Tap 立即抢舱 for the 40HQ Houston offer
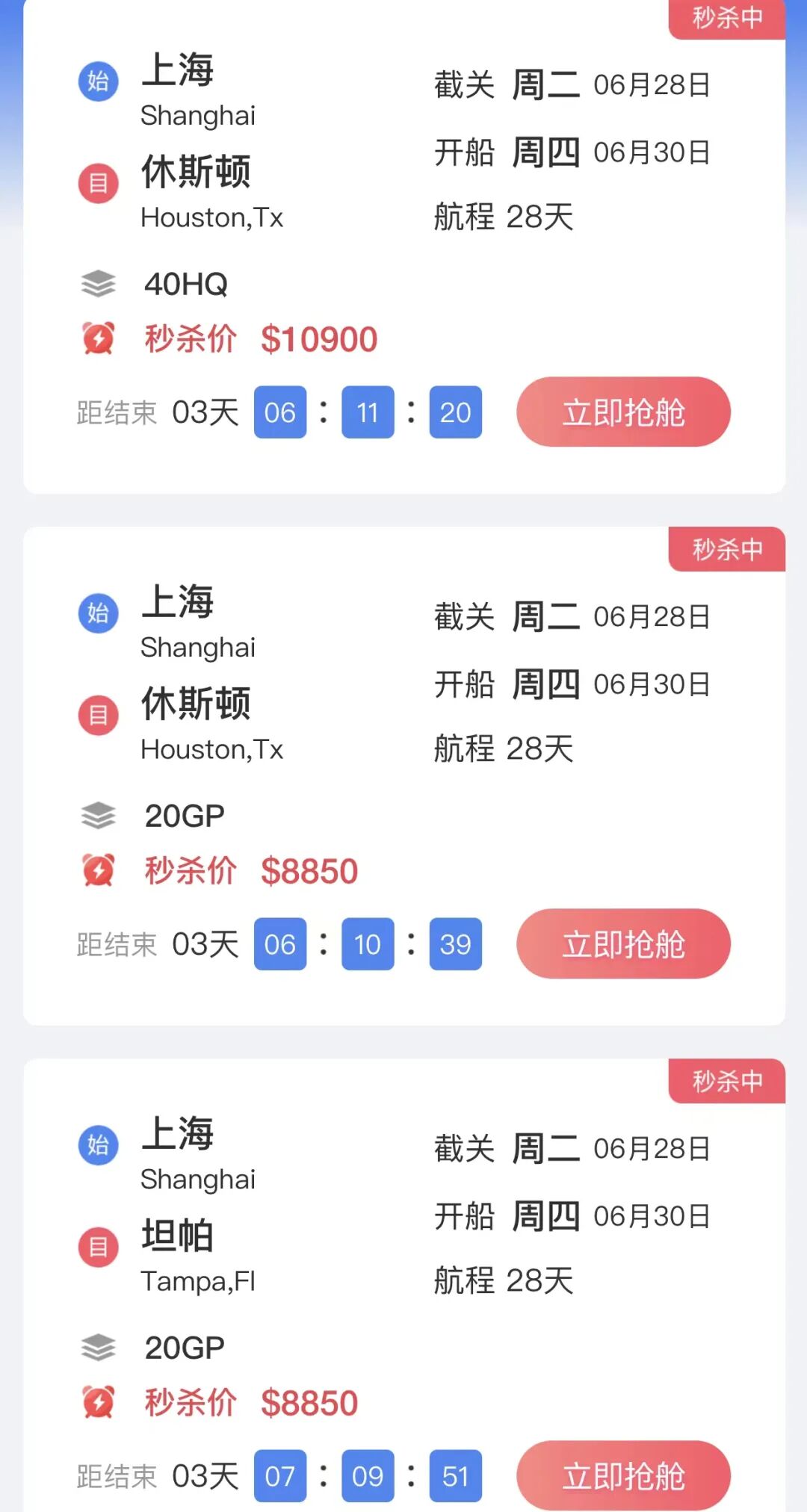This screenshot has height=1512, width=807. pos(623,412)
